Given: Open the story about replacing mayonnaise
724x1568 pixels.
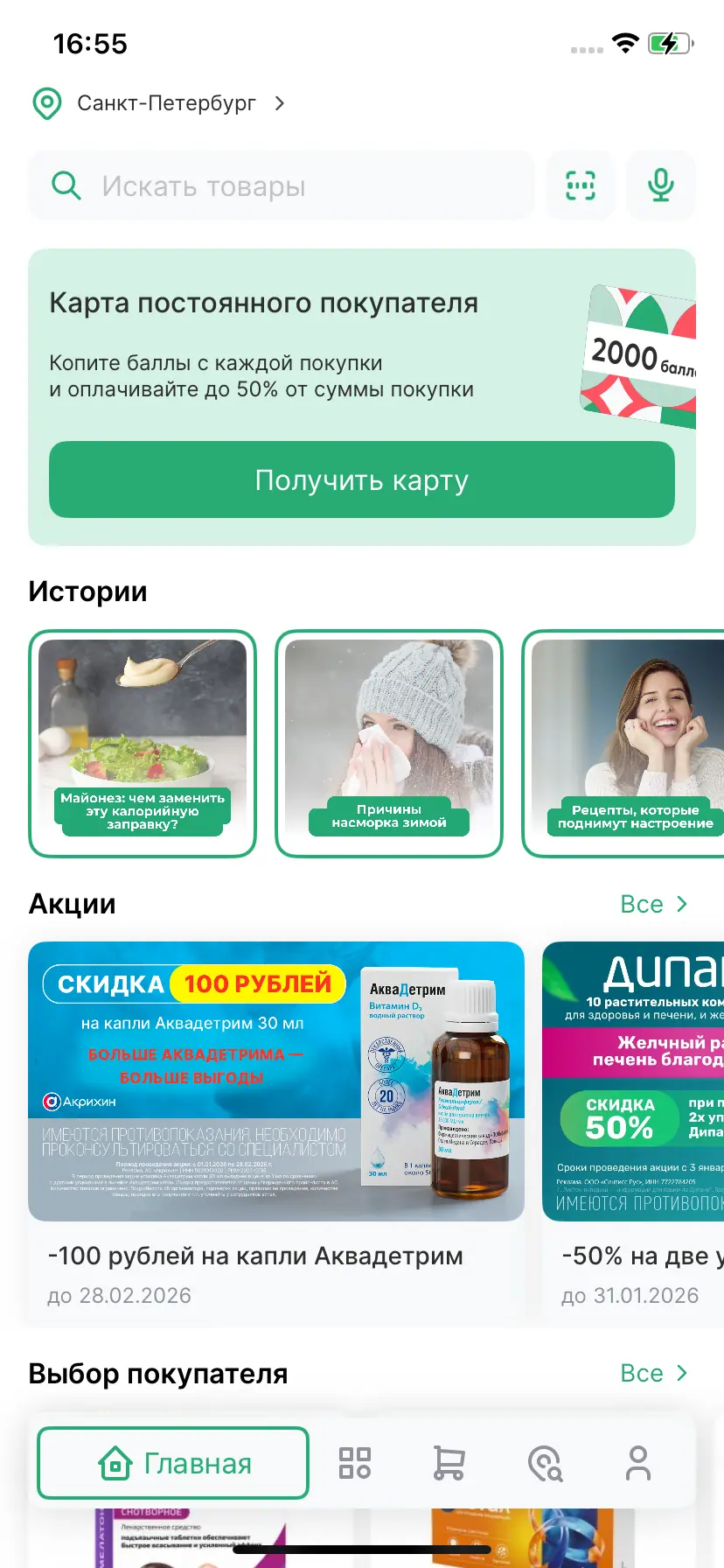Looking at the screenshot, I should pos(143,743).
